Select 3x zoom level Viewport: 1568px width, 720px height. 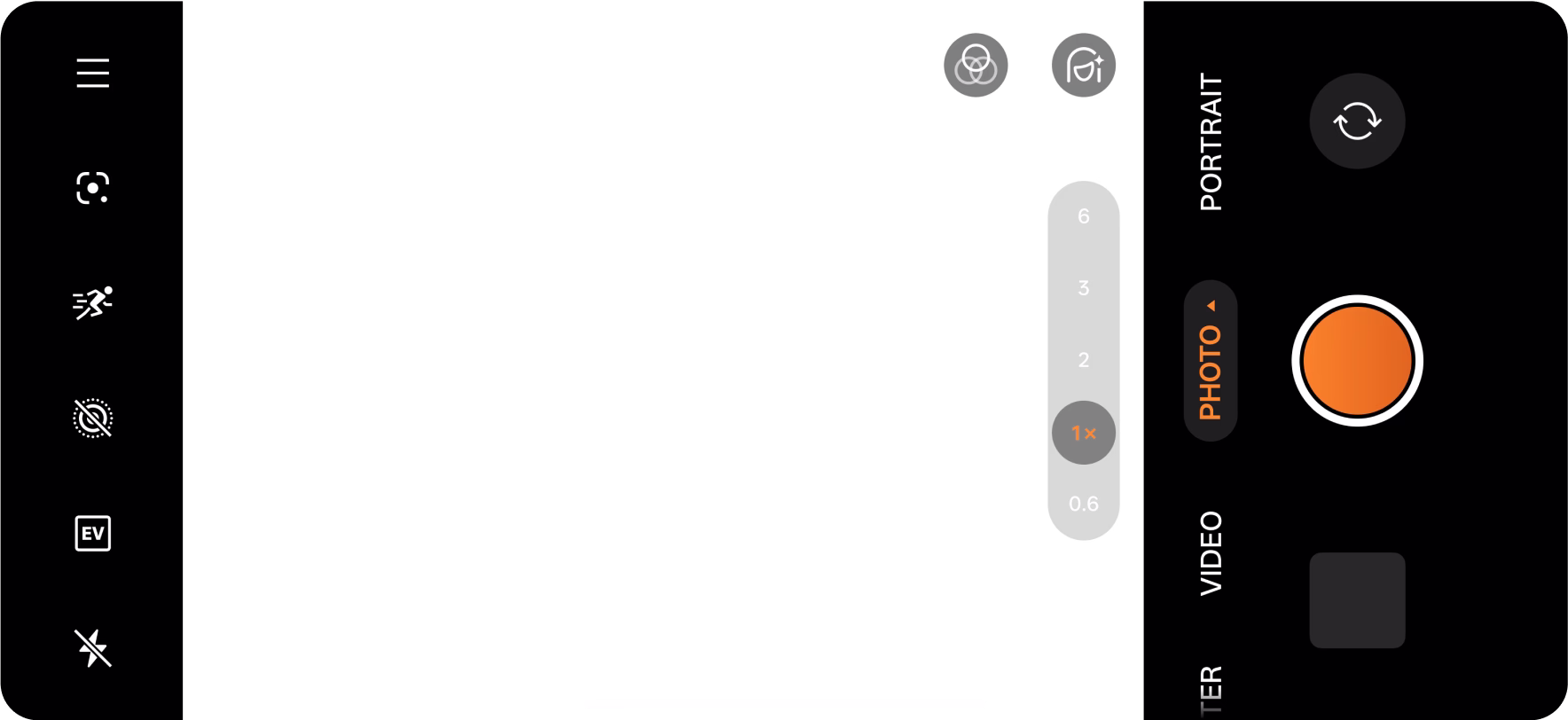click(x=1083, y=288)
